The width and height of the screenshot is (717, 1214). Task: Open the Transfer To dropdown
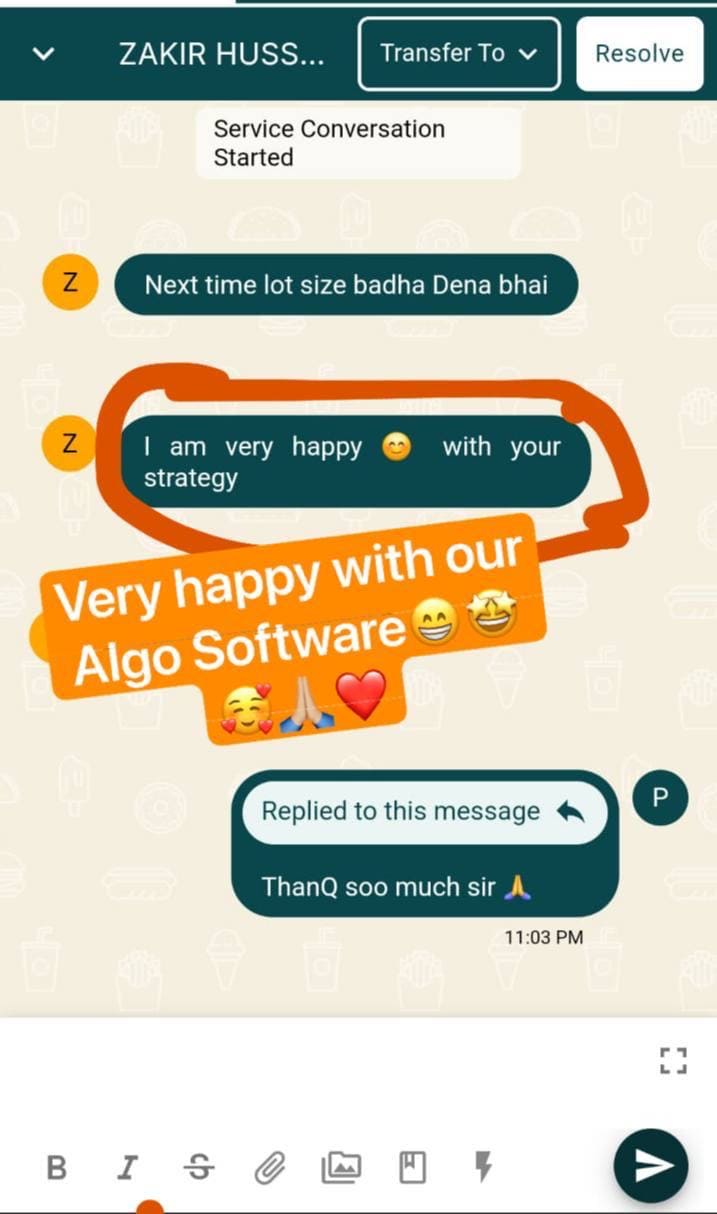click(x=459, y=53)
